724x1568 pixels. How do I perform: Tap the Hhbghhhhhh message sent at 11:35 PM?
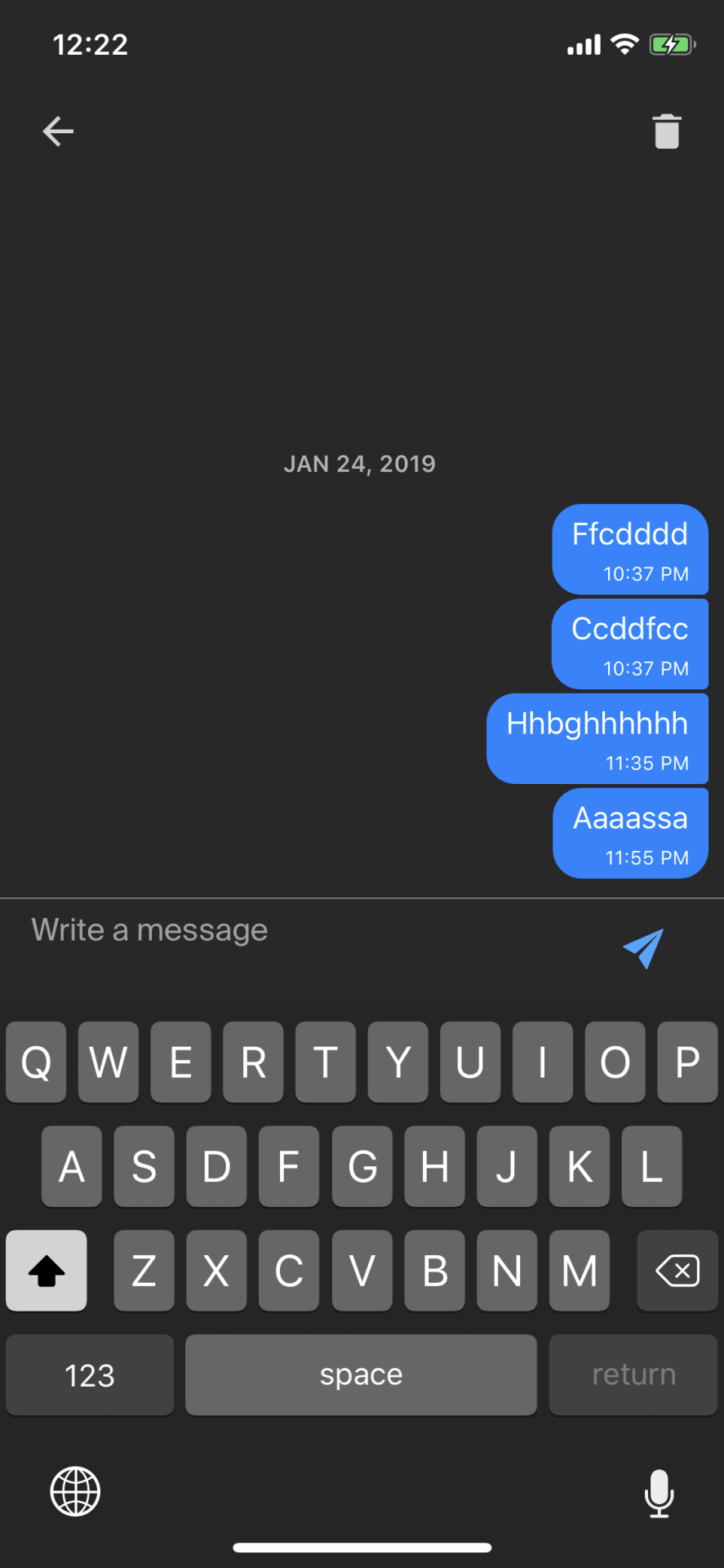[597, 738]
